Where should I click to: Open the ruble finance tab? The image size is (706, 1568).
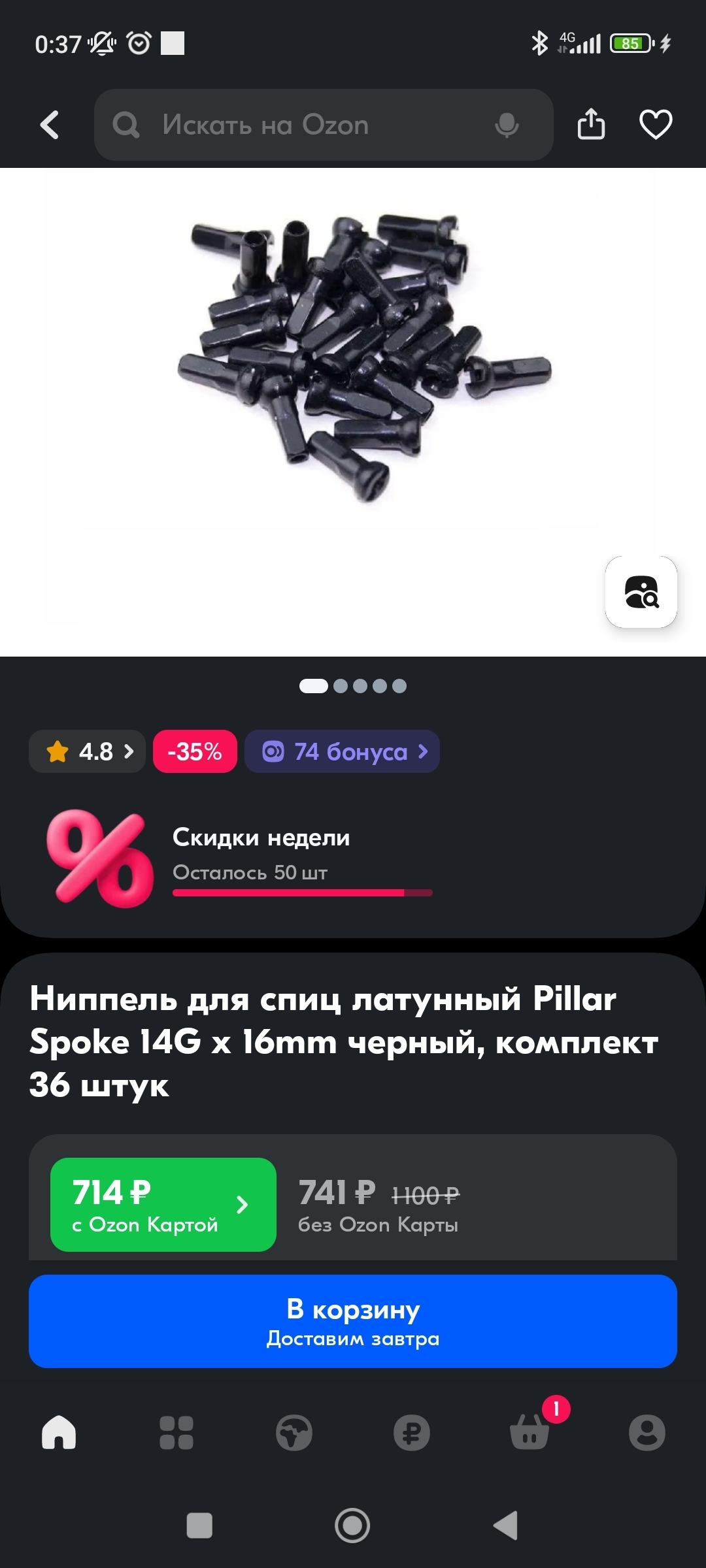click(x=412, y=1433)
